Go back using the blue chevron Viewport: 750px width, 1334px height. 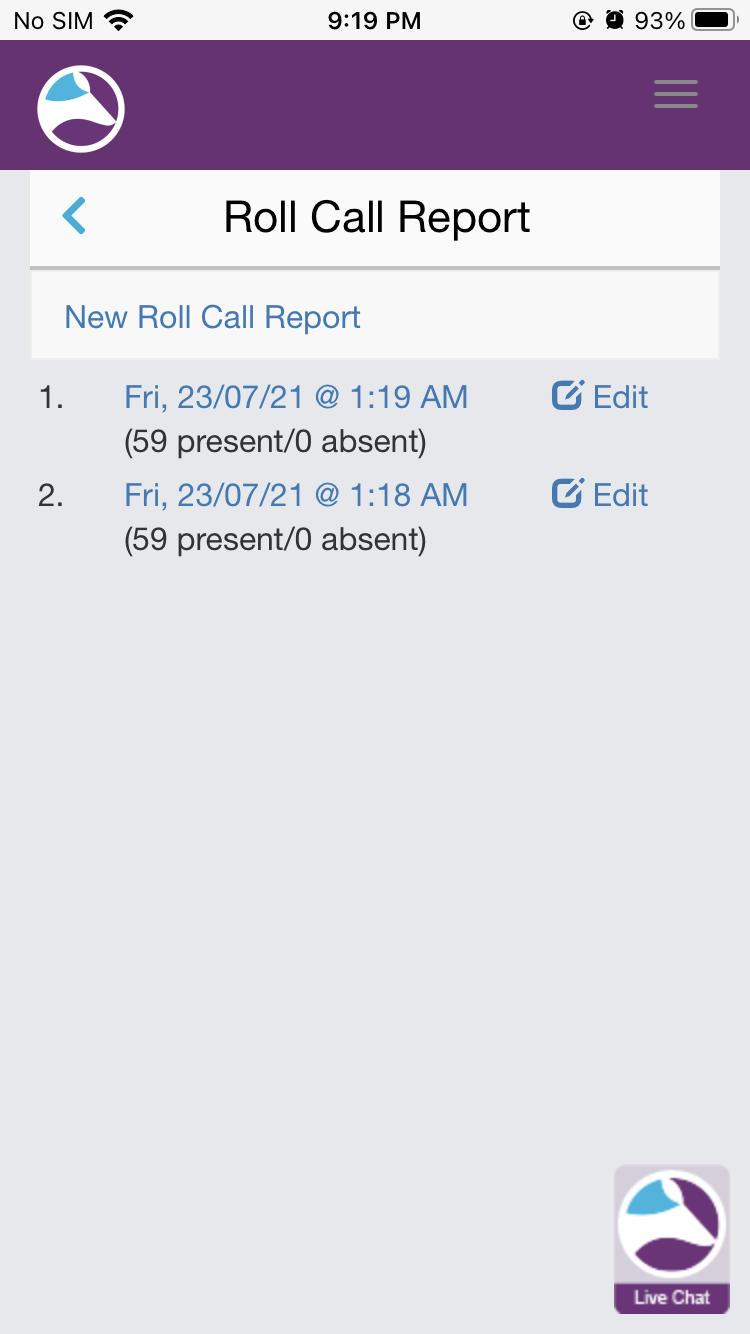coord(74,216)
